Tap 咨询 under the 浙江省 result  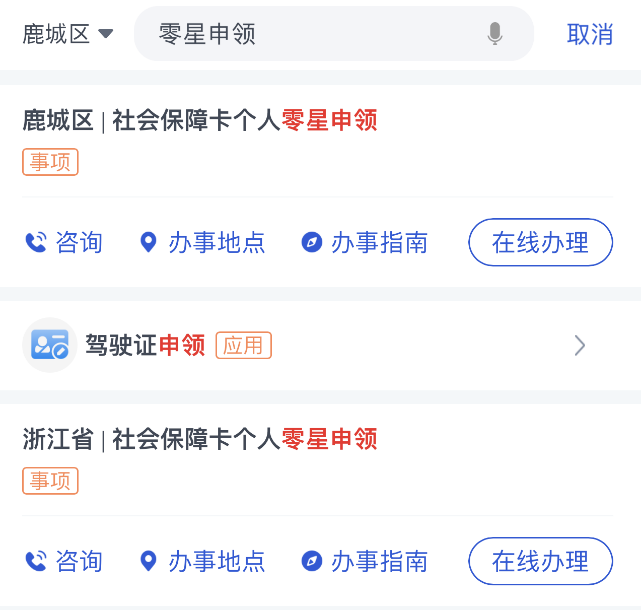64,561
